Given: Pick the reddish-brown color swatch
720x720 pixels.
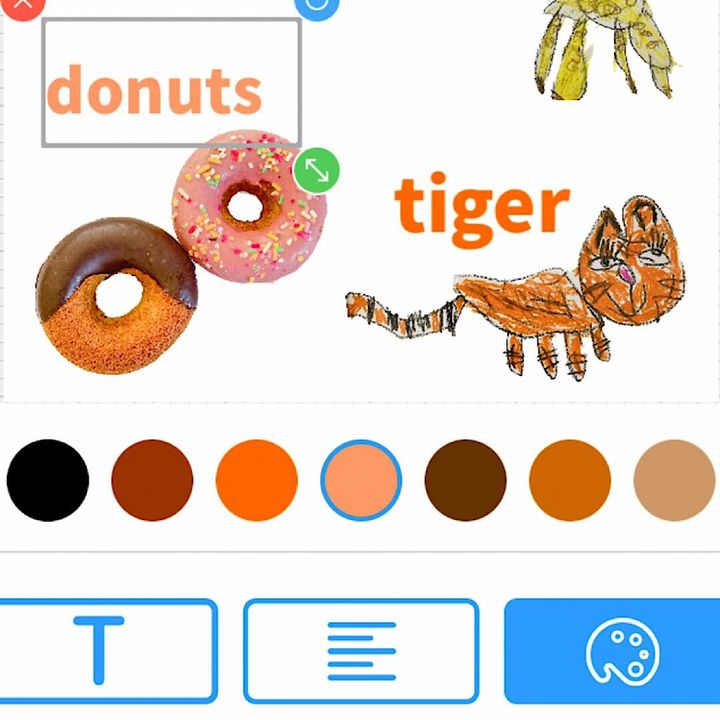Looking at the screenshot, I should [152, 480].
